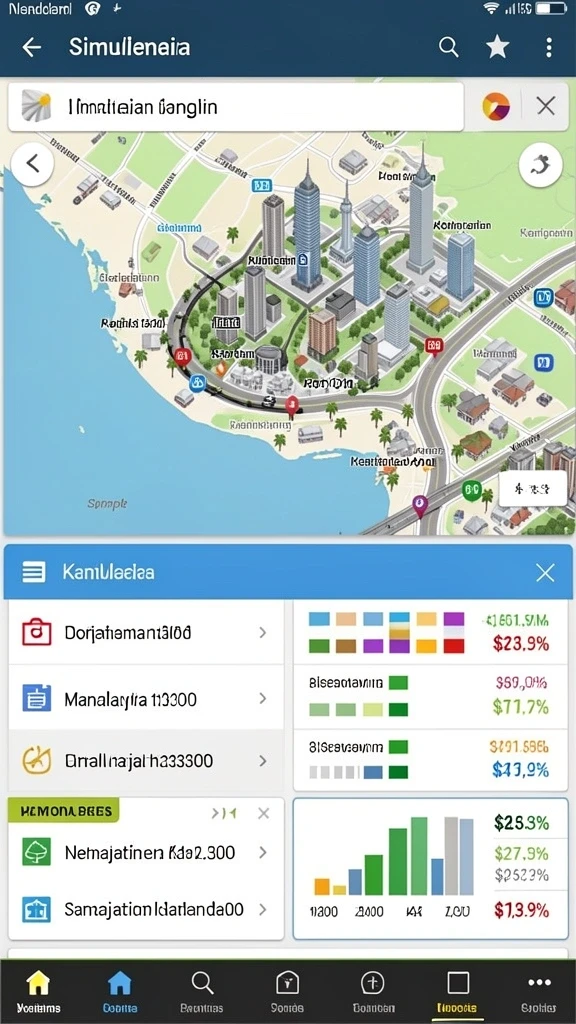Open the Samajation row
Screen dimensions: 576x1024
tap(146, 908)
